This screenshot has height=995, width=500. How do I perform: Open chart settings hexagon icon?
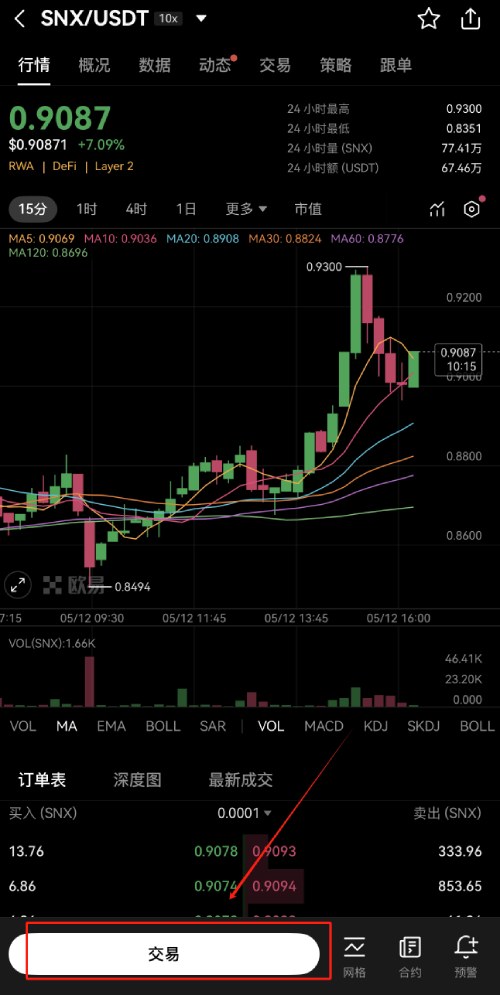point(471,209)
